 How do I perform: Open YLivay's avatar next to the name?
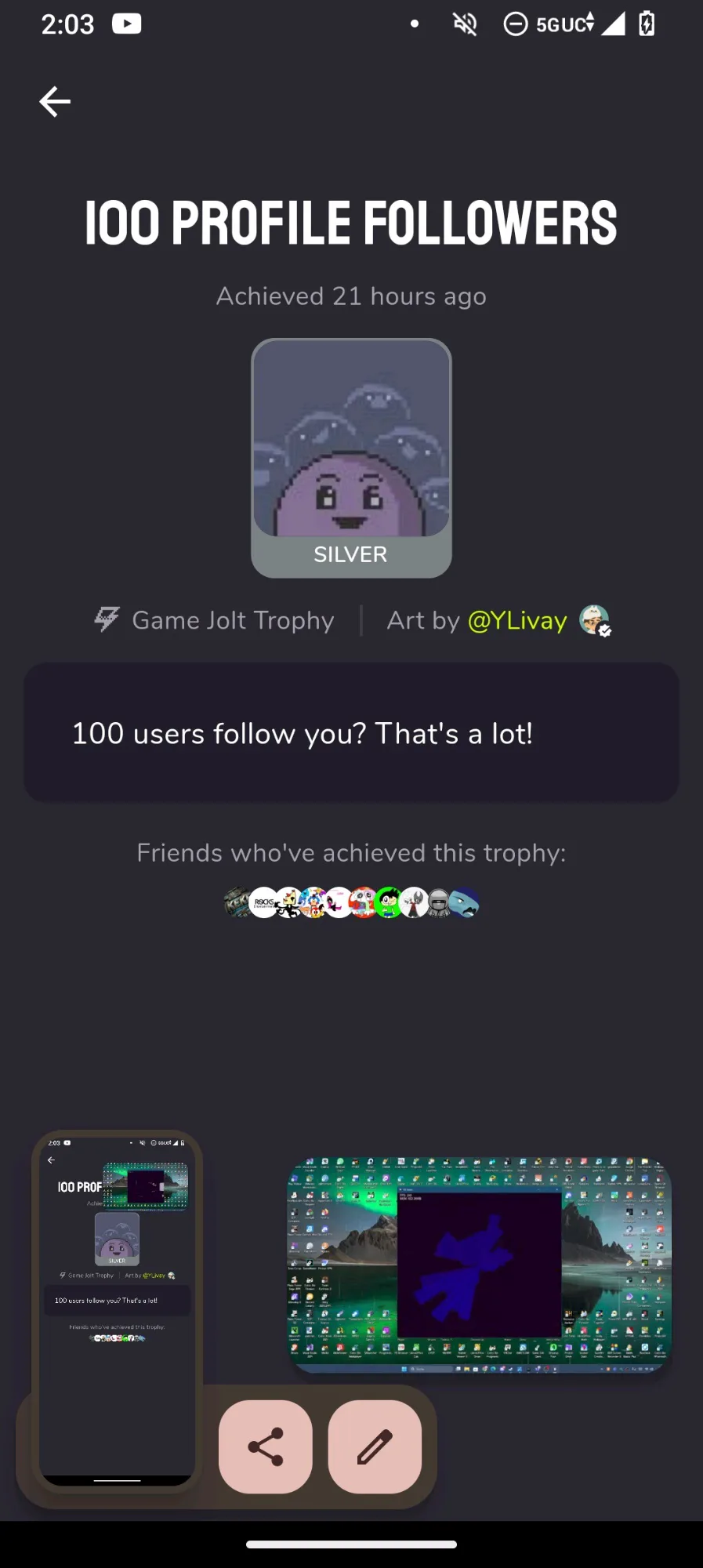(x=595, y=620)
